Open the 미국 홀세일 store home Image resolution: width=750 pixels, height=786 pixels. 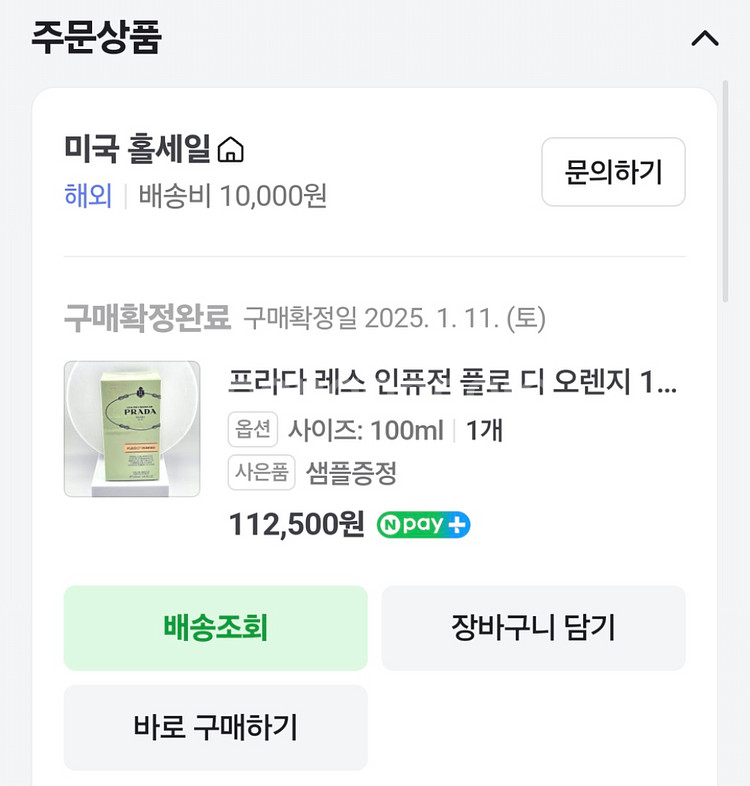click(x=154, y=149)
